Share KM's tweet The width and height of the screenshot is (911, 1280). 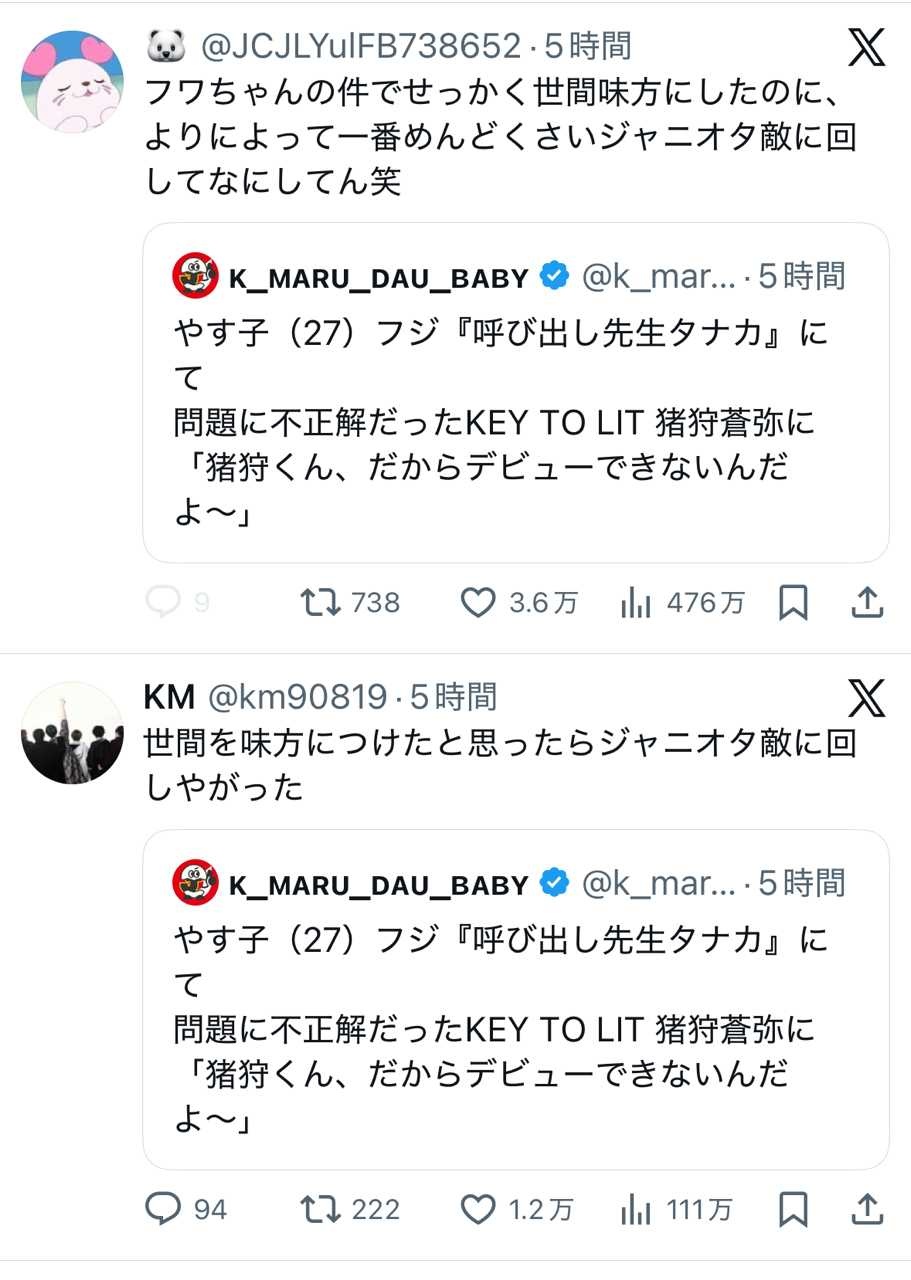867,1210
